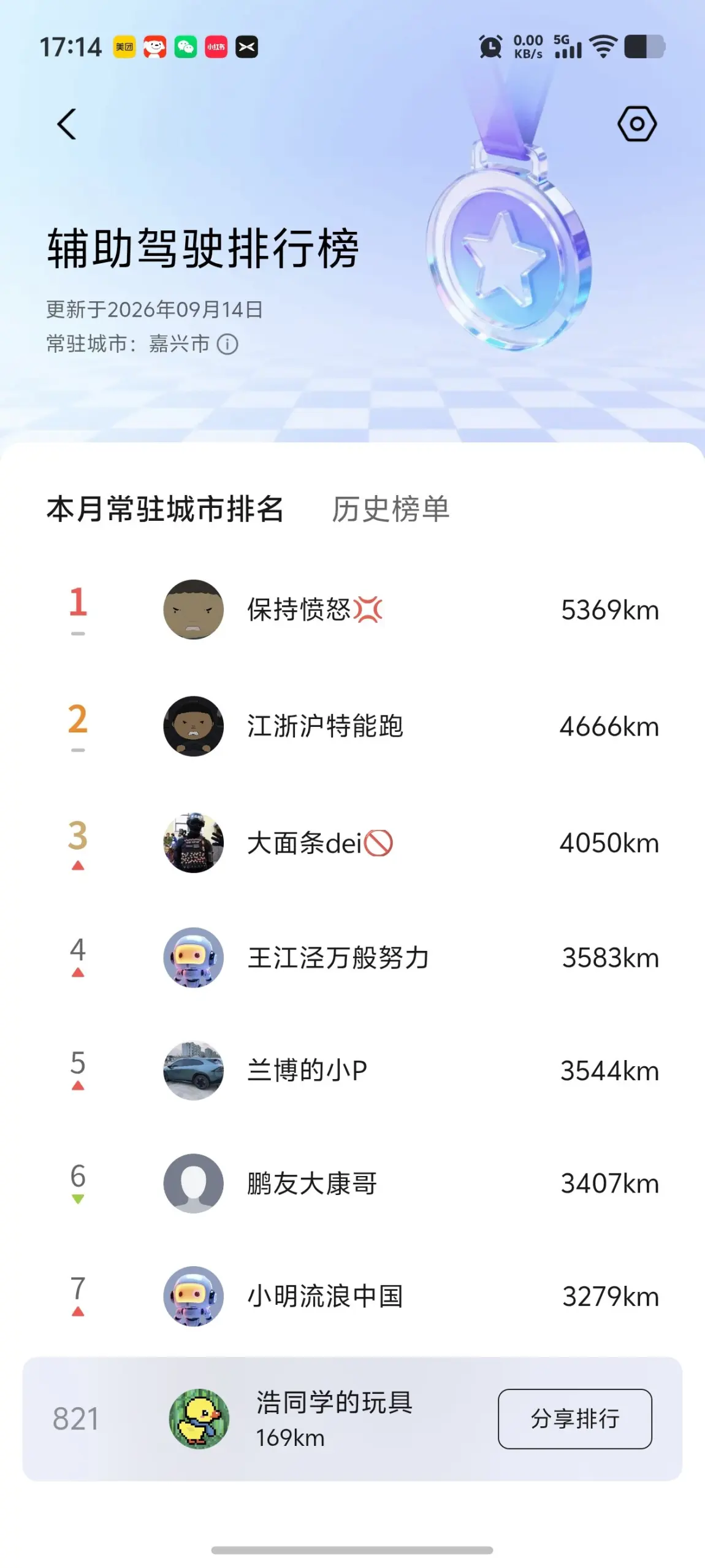Open first-place user 保持愤怒

point(352,610)
